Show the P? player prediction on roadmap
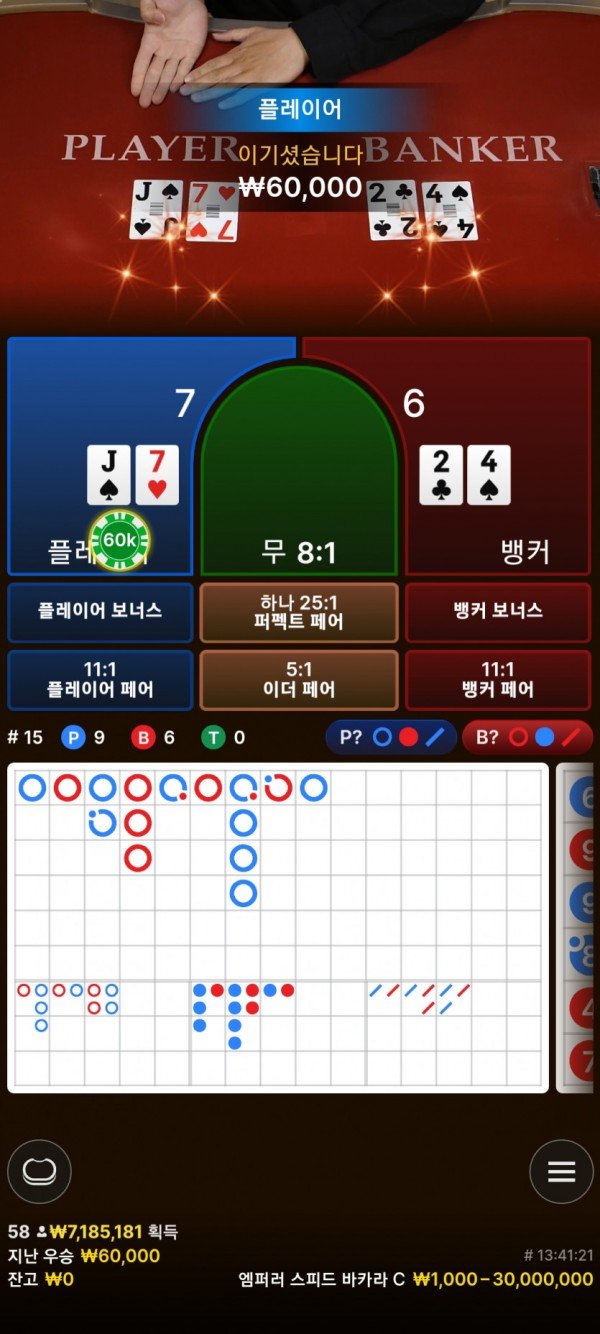 pos(391,738)
